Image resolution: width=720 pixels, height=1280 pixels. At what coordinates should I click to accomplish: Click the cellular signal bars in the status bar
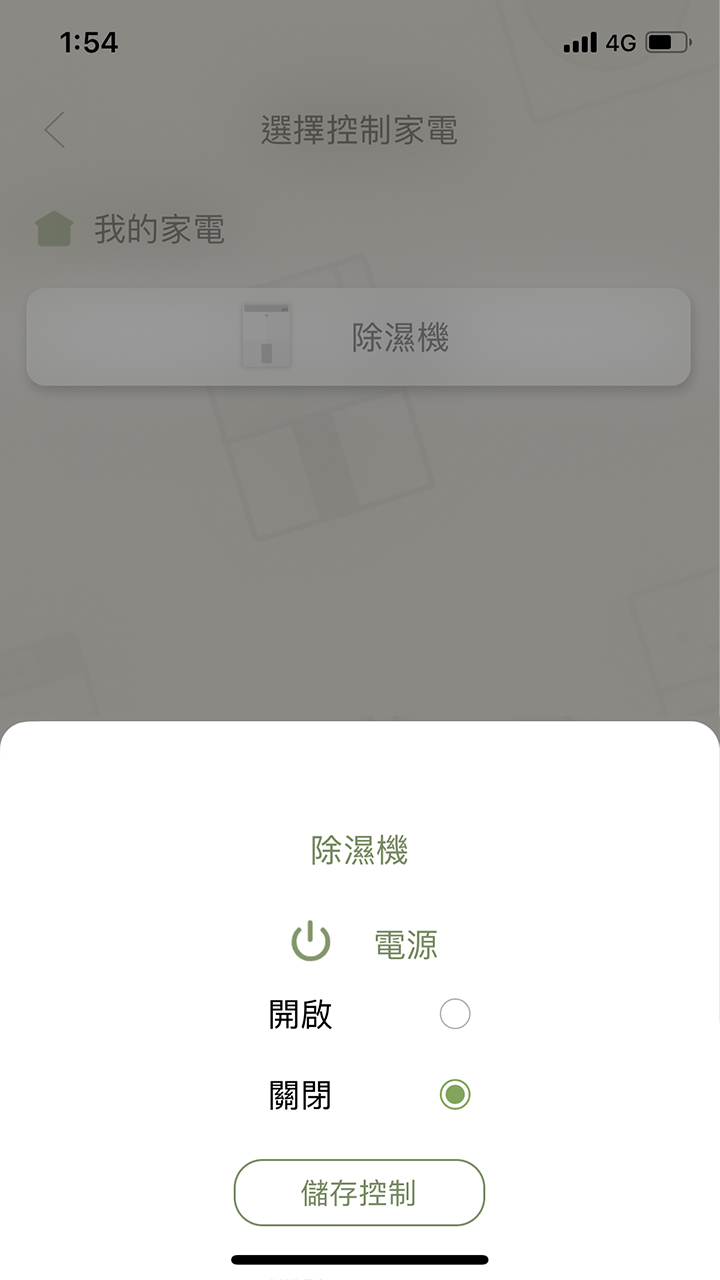click(x=583, y=43)
